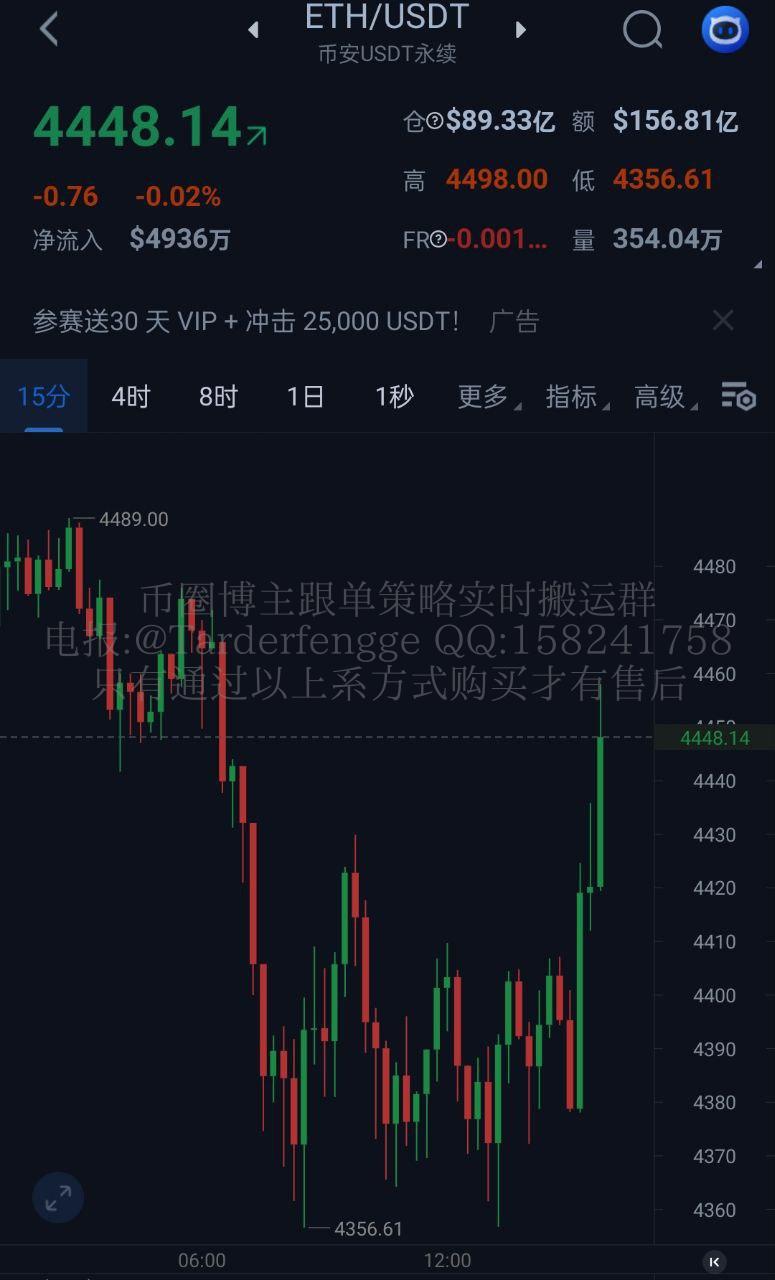Screen dimensions: 775x1280
Task: Switch to the 1秒 timeframe
Action: [394, 397]
